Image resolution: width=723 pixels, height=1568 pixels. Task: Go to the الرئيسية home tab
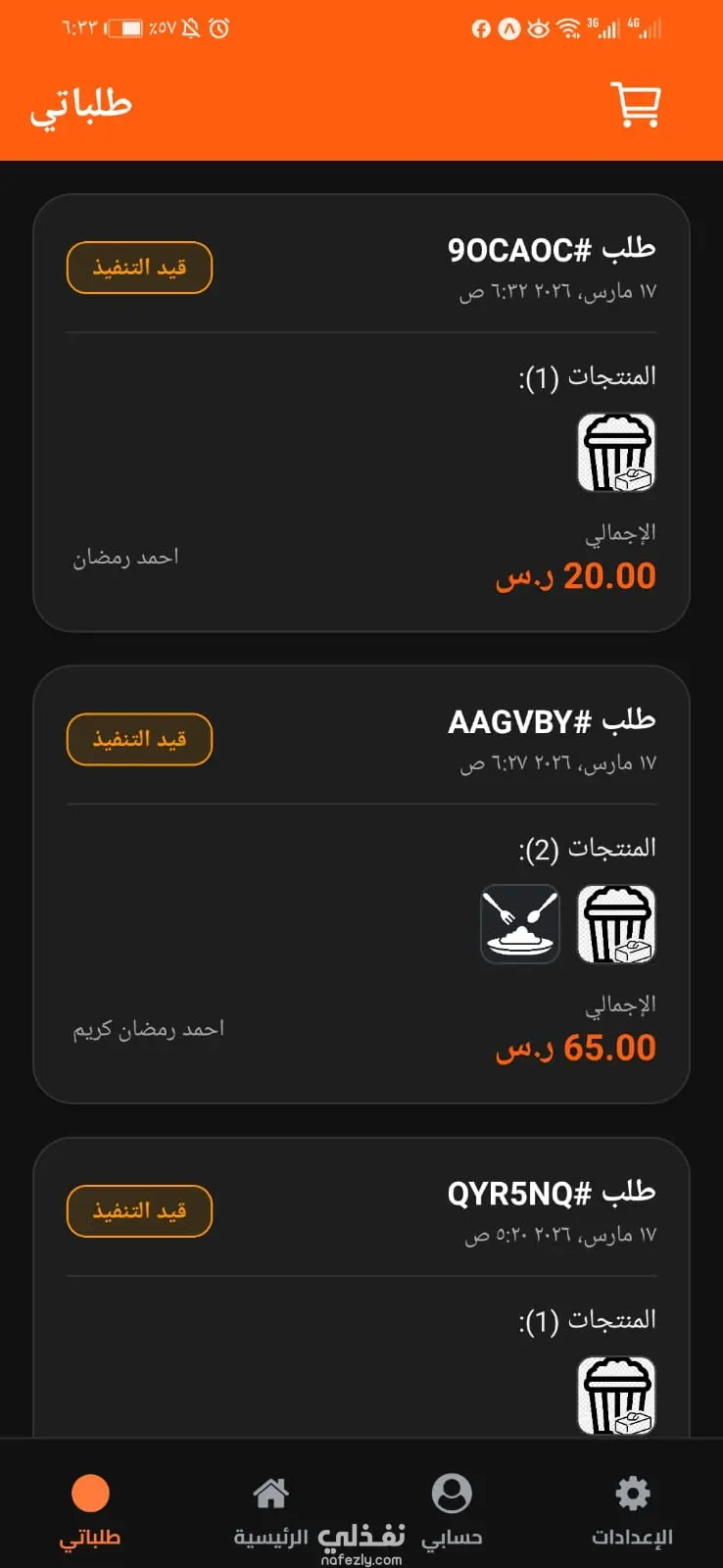pos(270,1511)
